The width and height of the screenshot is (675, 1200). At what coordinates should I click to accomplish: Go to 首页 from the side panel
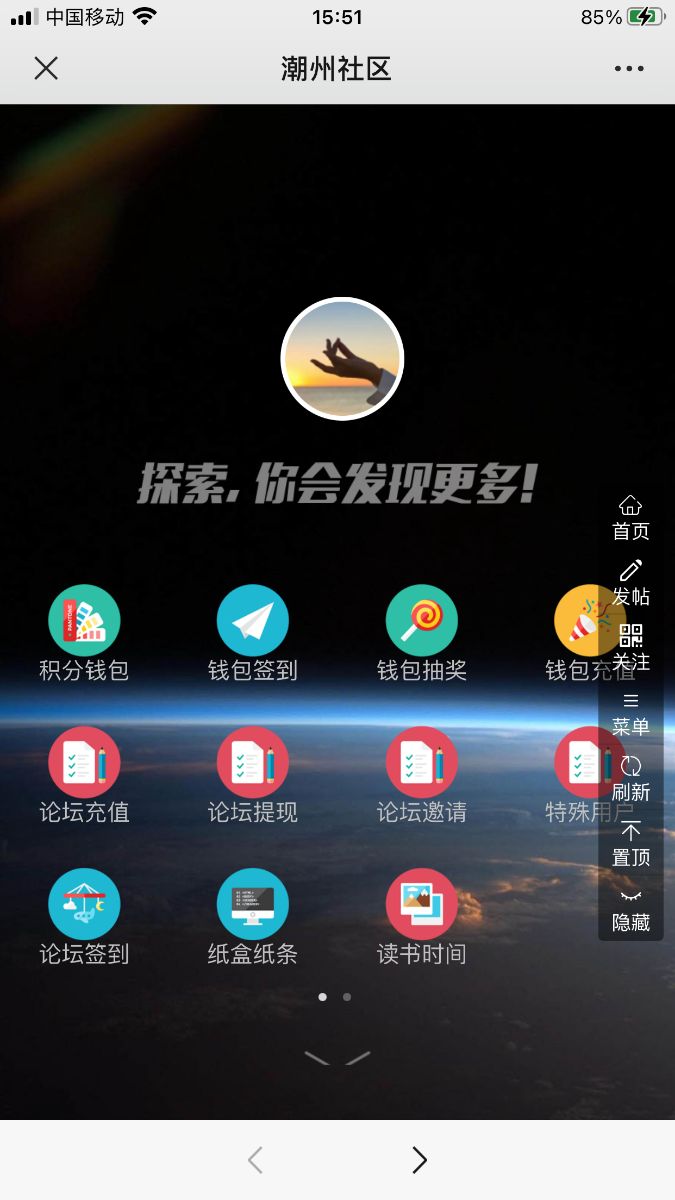pos(631,517)
